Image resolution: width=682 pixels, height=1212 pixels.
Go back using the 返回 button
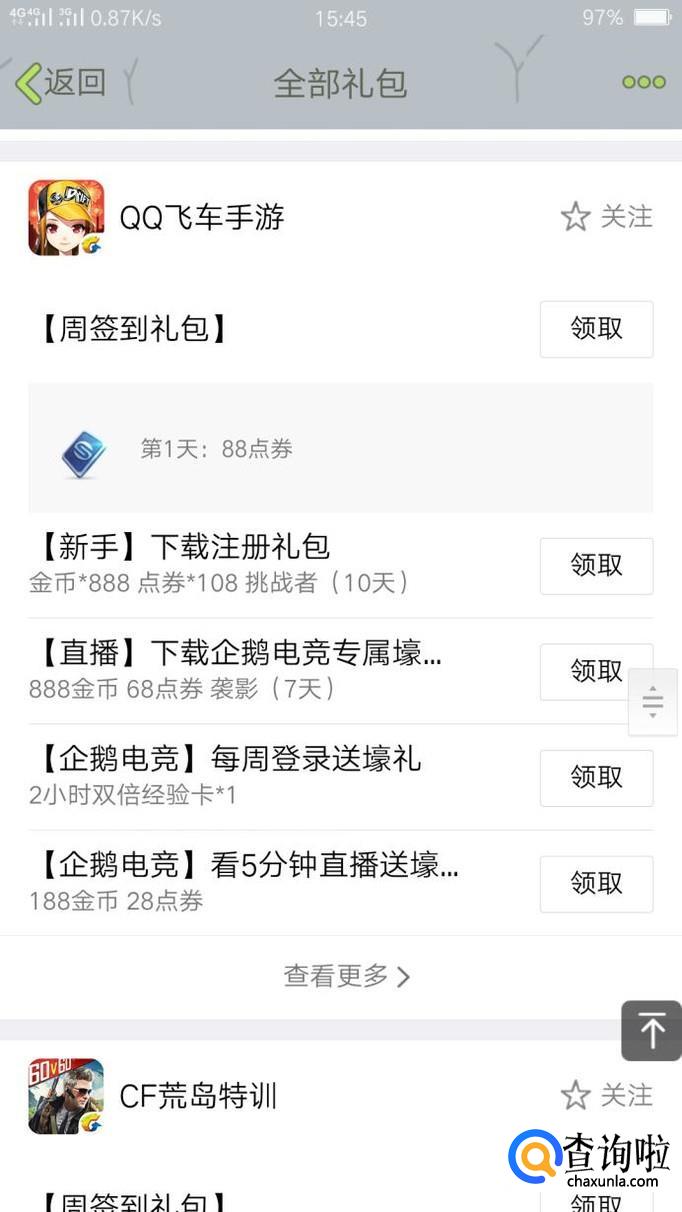point(62,82)
